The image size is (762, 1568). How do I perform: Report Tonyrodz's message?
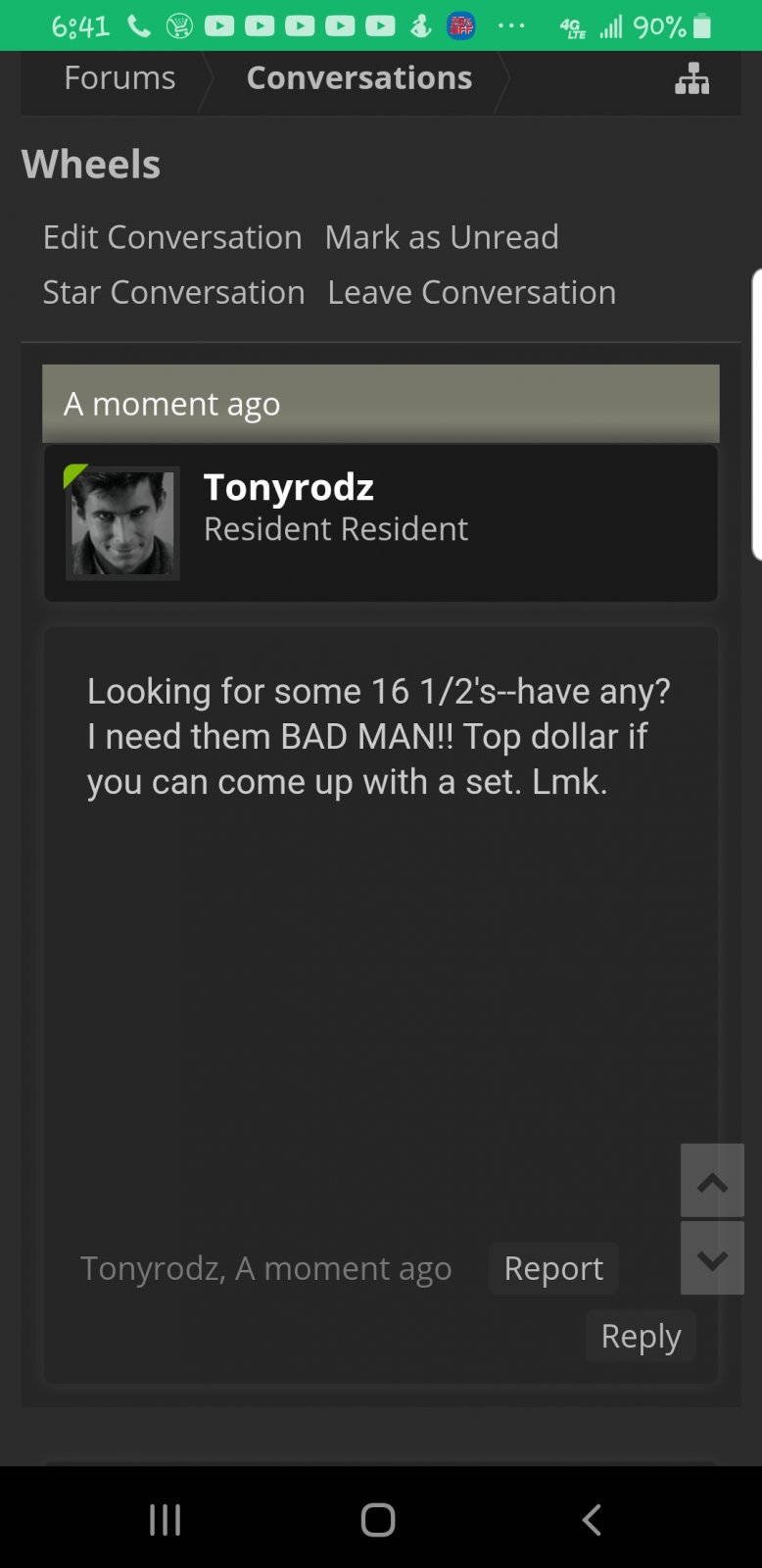click(553, 1268)
